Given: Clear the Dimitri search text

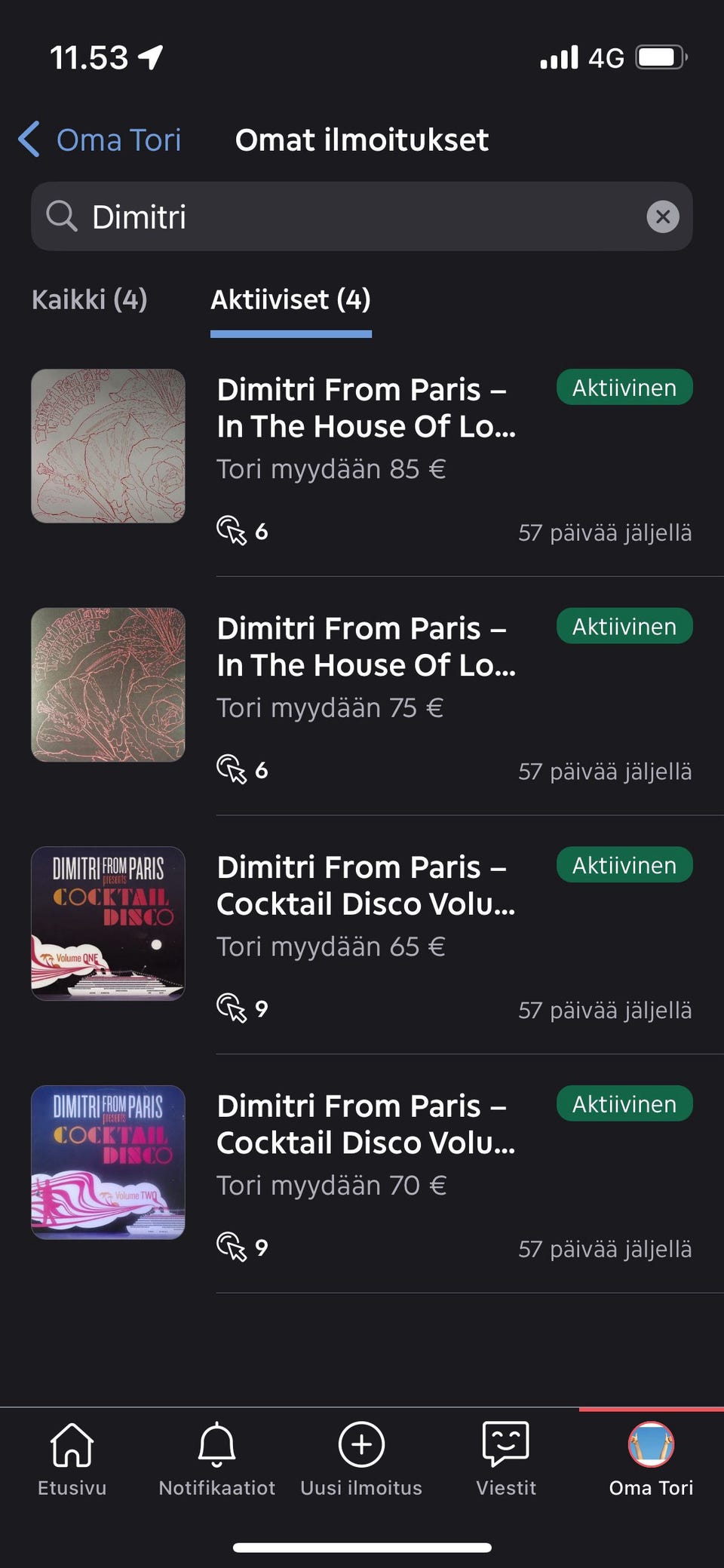Looking at the screenshot, I should tap(662, 217).
